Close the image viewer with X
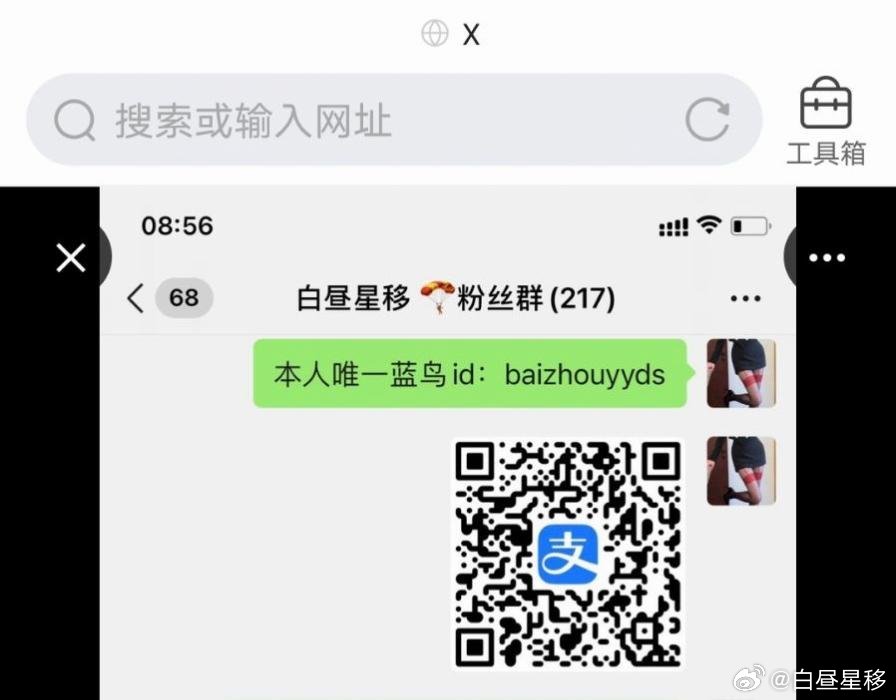This screenshot has height=700, width=896. (x=71, y=259)
